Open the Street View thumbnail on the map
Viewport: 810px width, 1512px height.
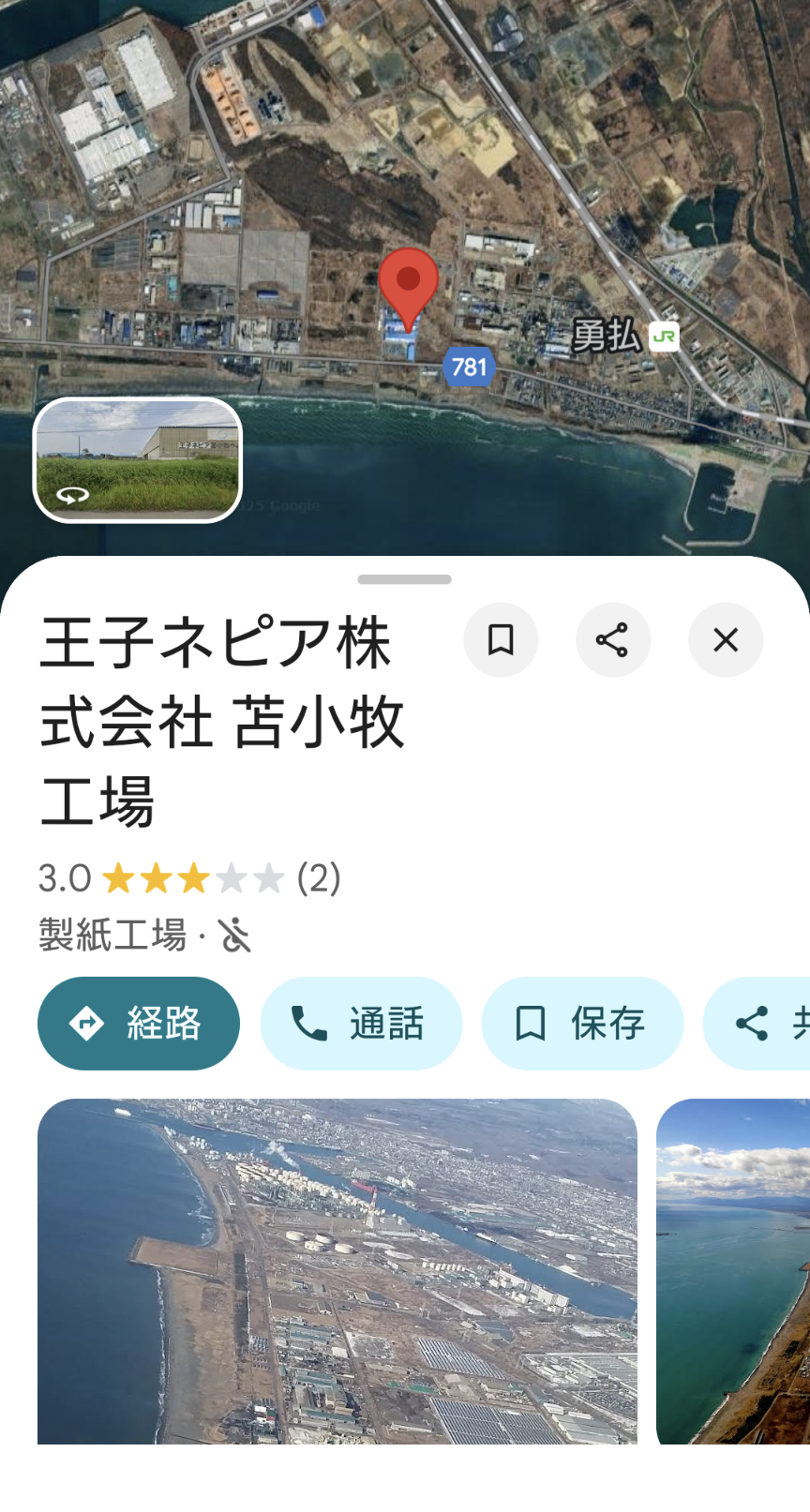tap(138, 459)
